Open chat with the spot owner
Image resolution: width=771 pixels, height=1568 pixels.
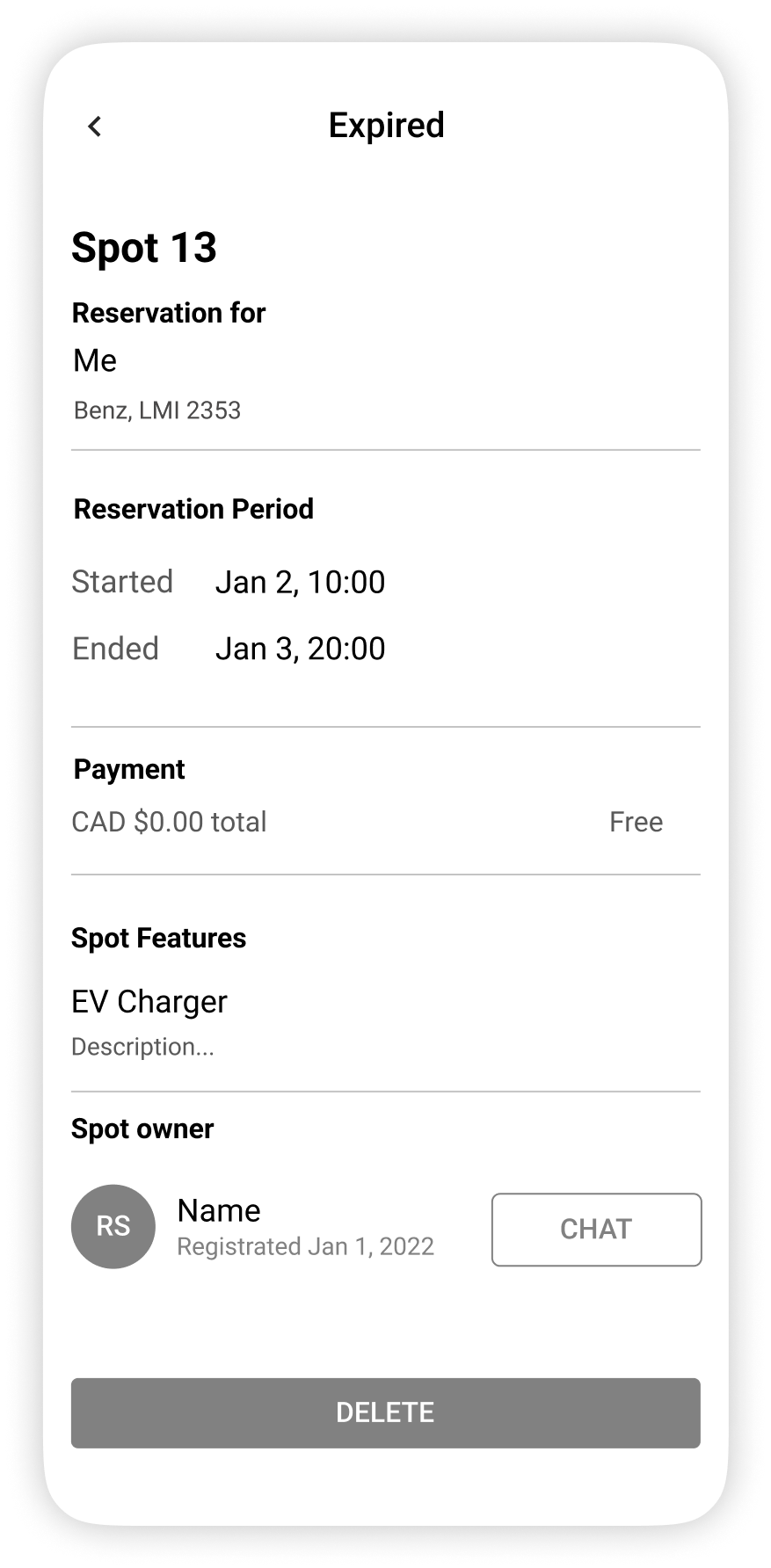(596, 1229)
